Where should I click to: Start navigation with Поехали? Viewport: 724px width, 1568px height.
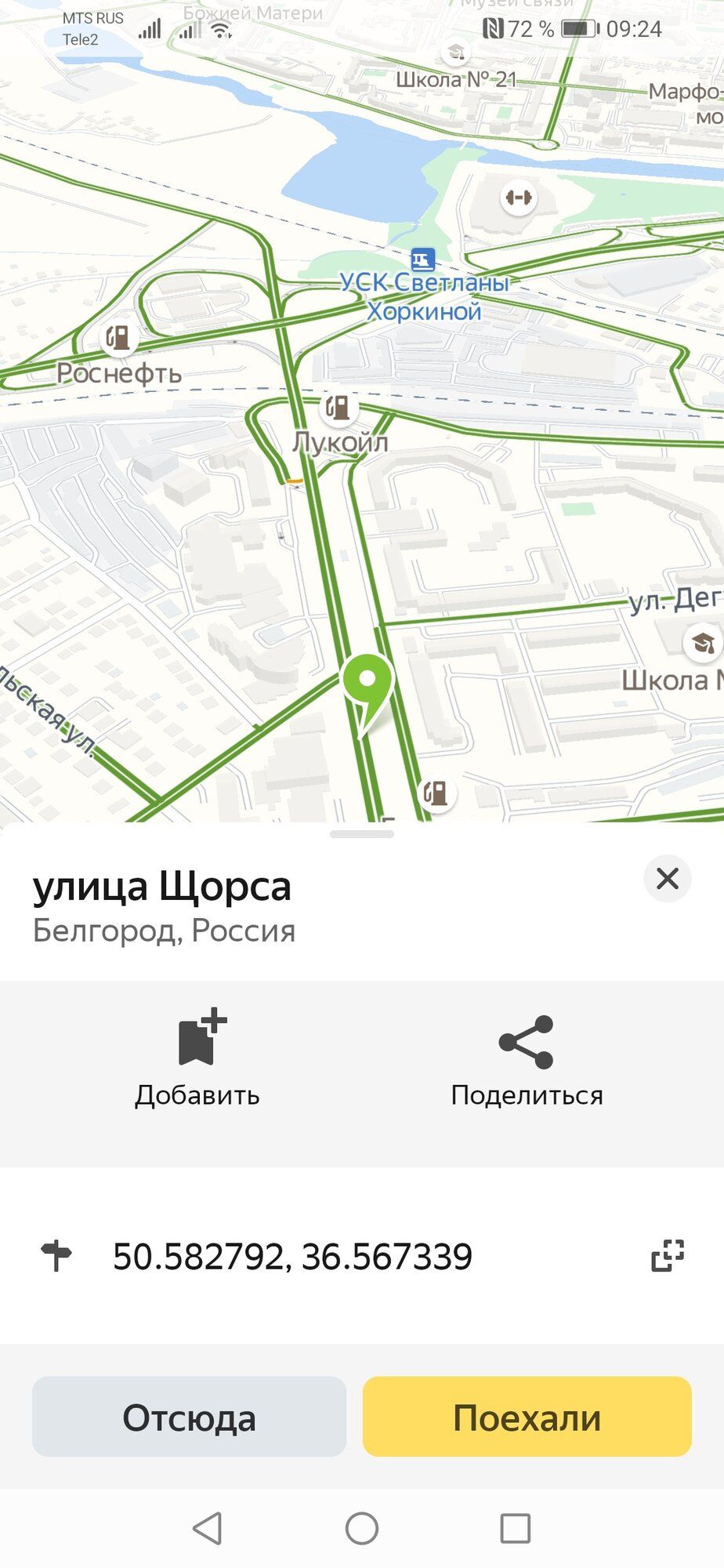[x=527, y=1417]
